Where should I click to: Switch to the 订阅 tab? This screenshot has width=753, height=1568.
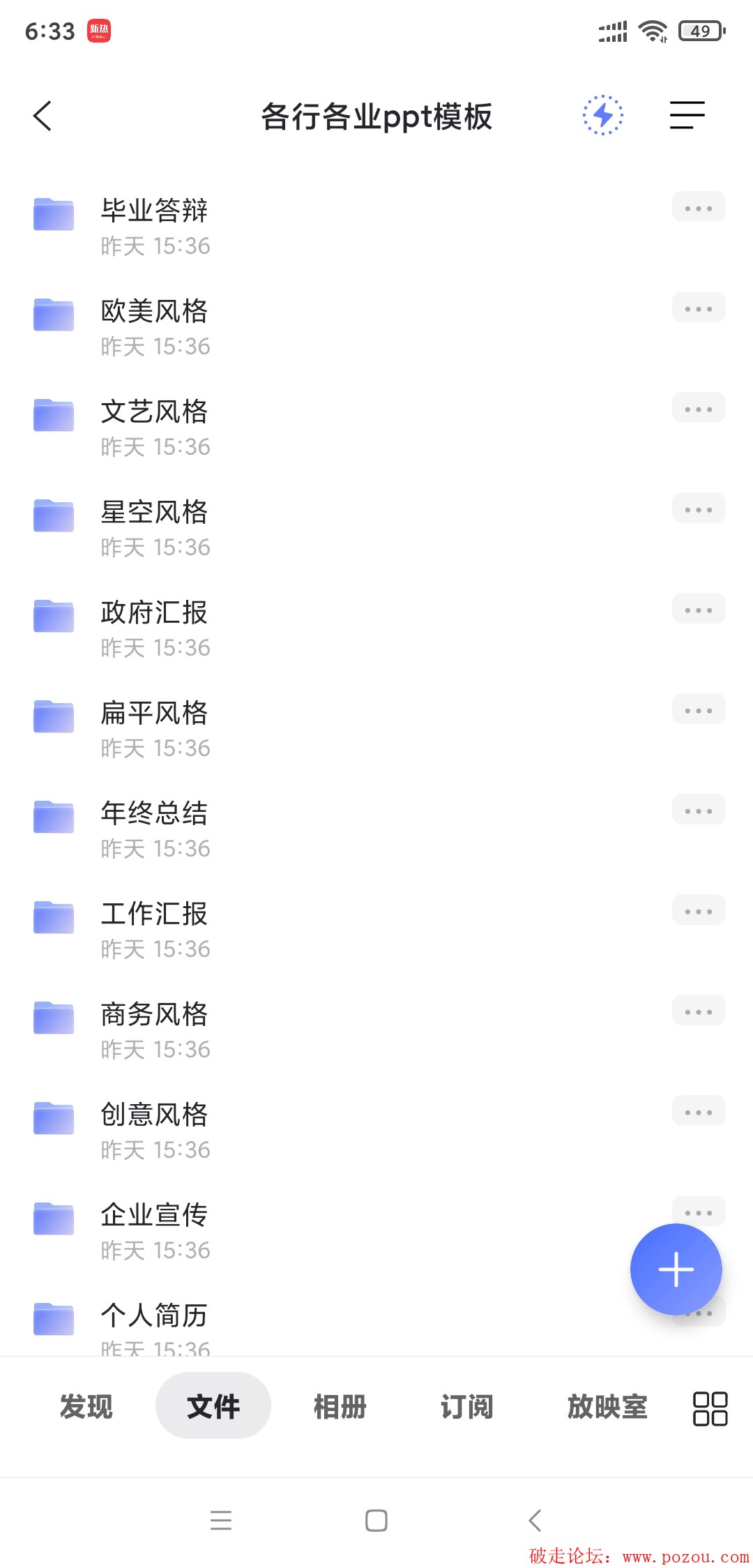pos(466,1406)
